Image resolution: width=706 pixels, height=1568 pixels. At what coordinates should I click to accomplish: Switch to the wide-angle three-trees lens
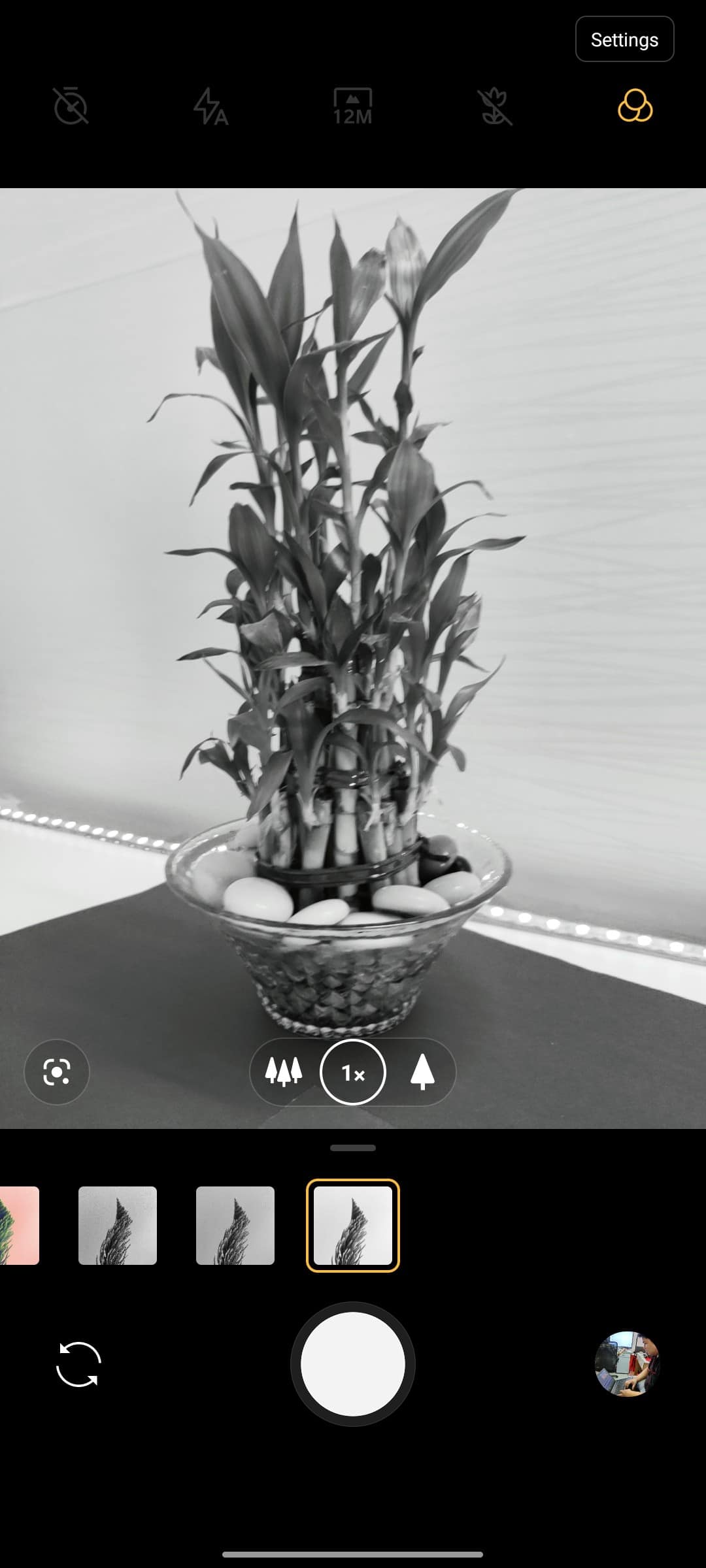click(x=284, y=1072)
